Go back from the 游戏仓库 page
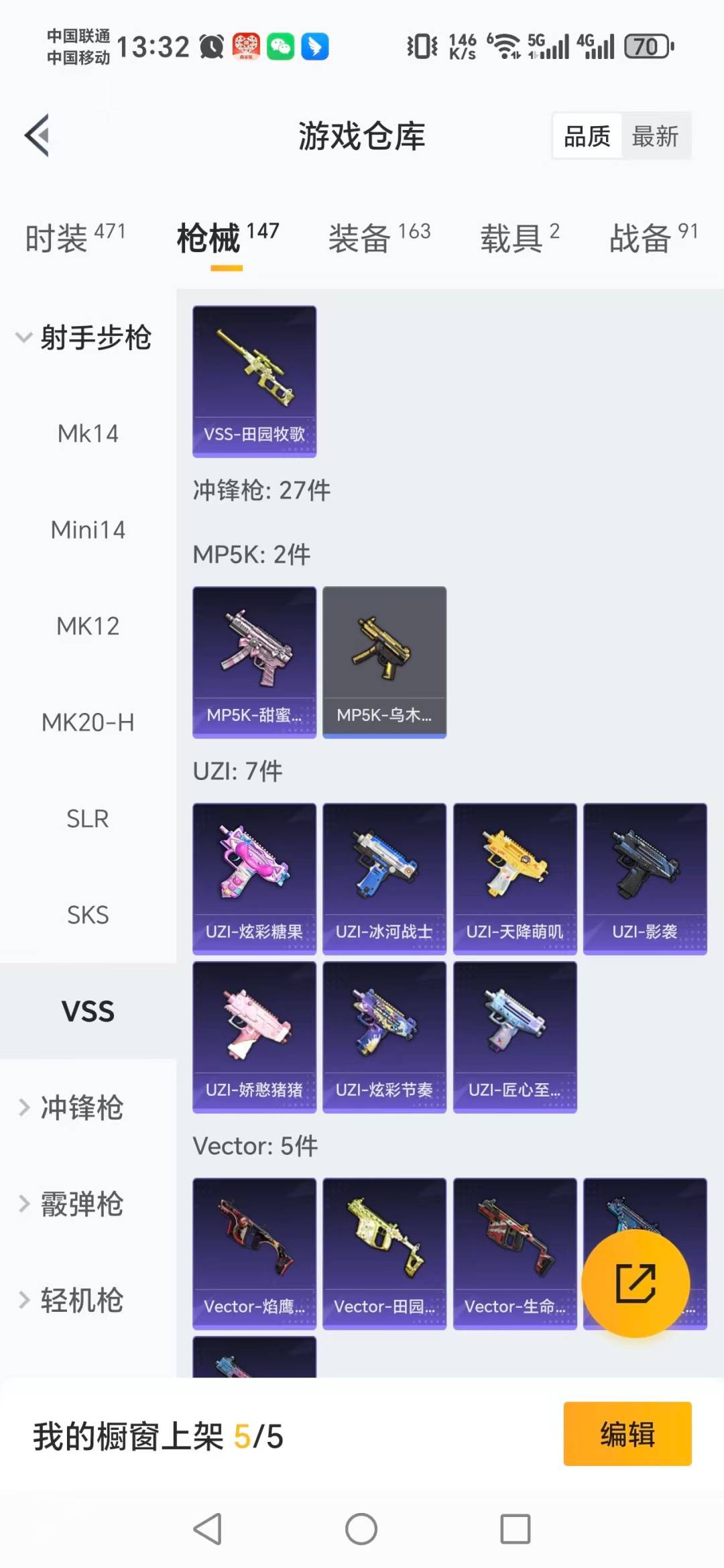This screenshot has width=724, height=1568. 38,135
